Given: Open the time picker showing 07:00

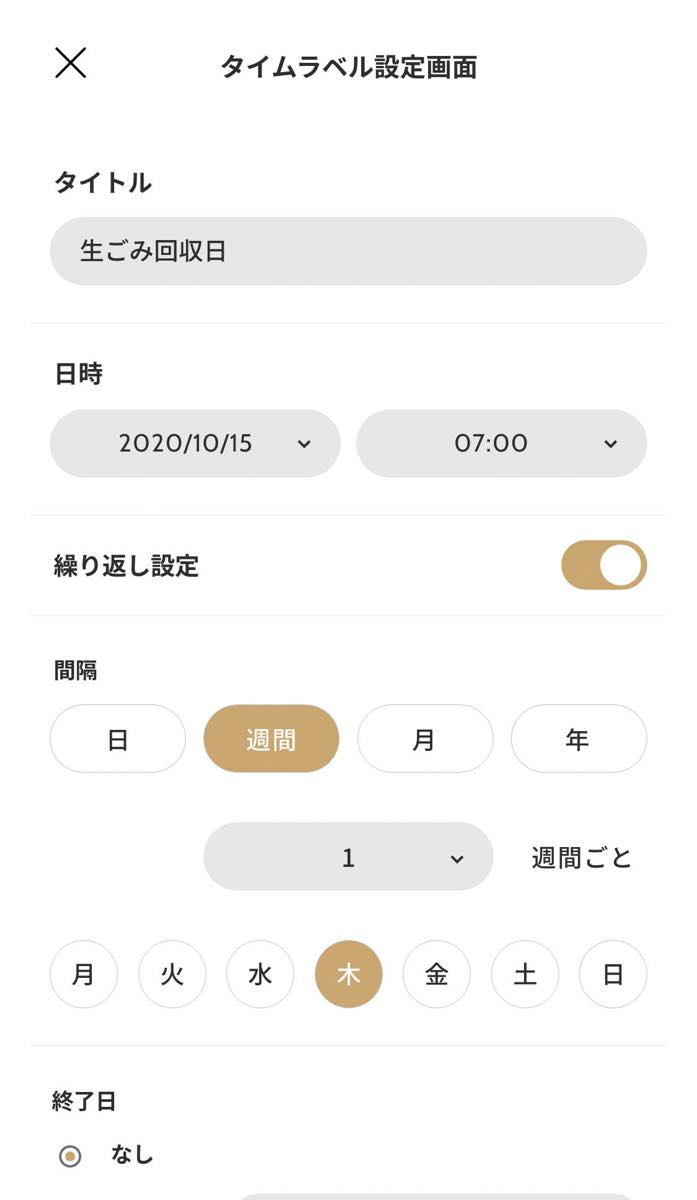Looking at the screenshot, I should [501, 443].
